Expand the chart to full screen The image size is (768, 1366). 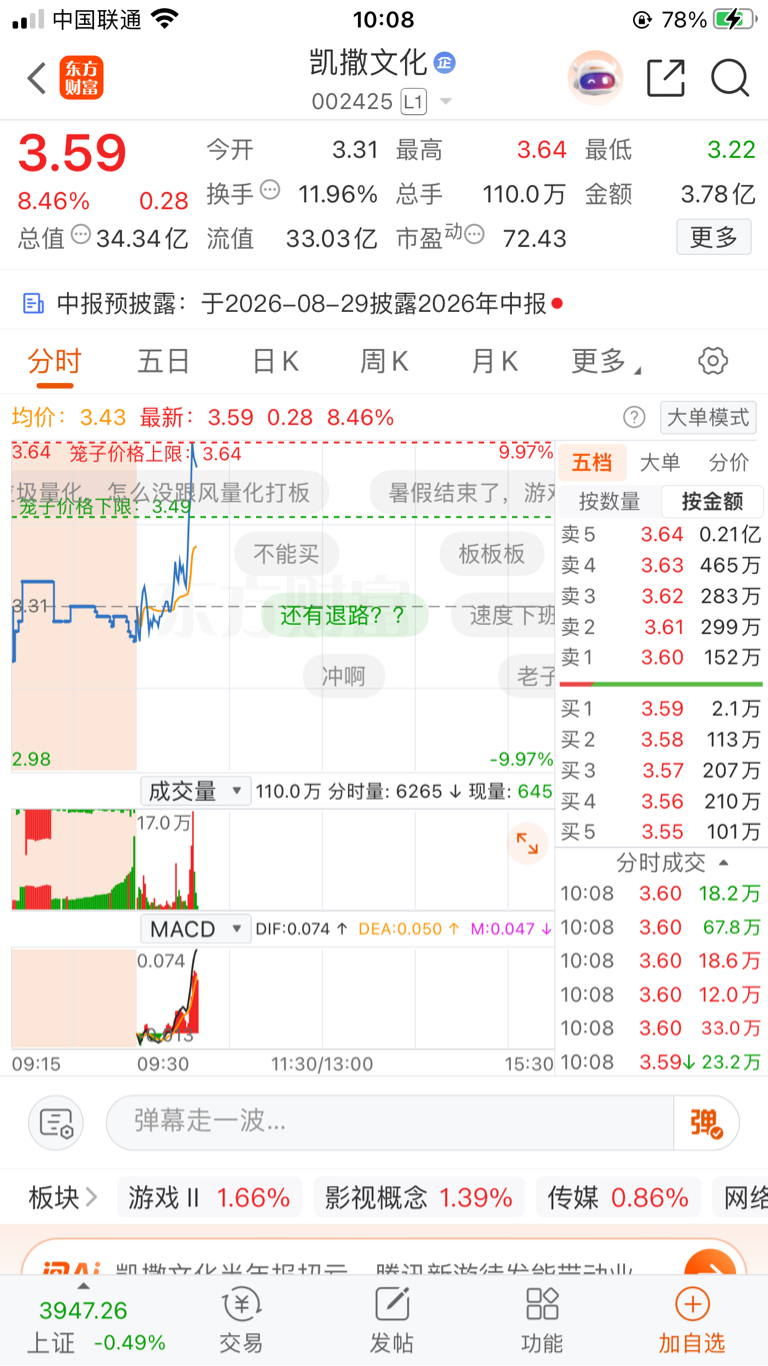(x=527, y=845)
